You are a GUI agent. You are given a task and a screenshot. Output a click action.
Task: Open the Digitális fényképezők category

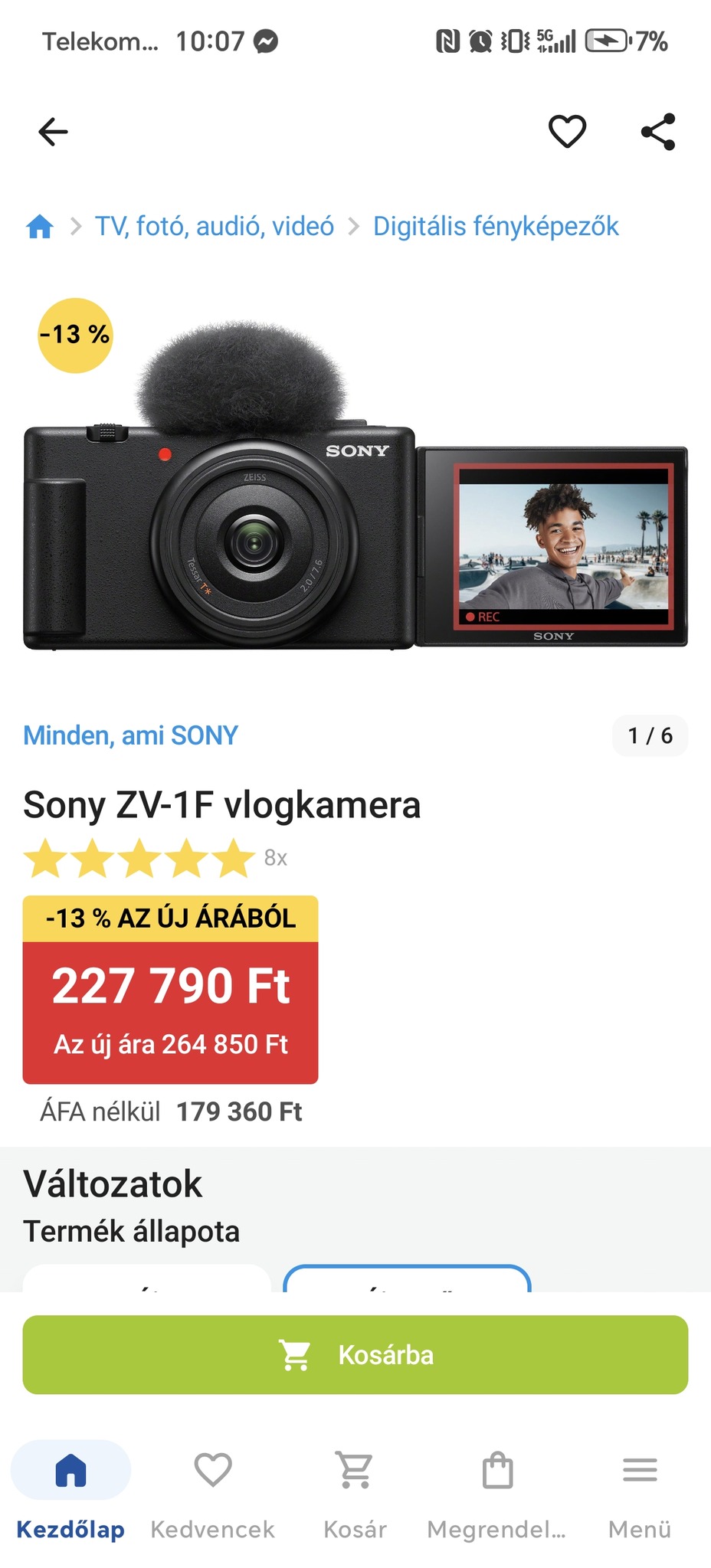[x=496, y=227]
